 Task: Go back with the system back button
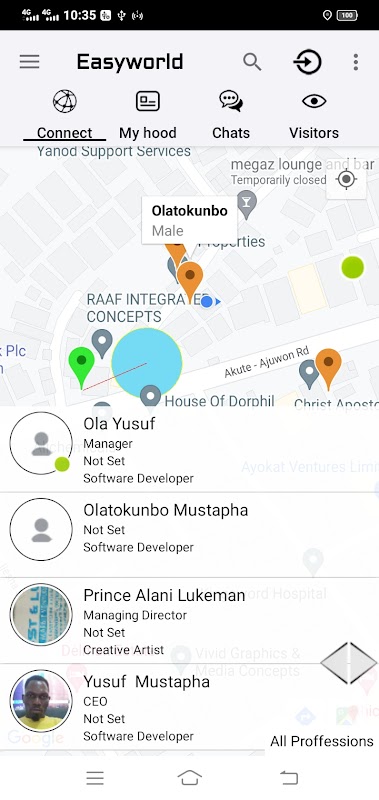pos(289,778)
